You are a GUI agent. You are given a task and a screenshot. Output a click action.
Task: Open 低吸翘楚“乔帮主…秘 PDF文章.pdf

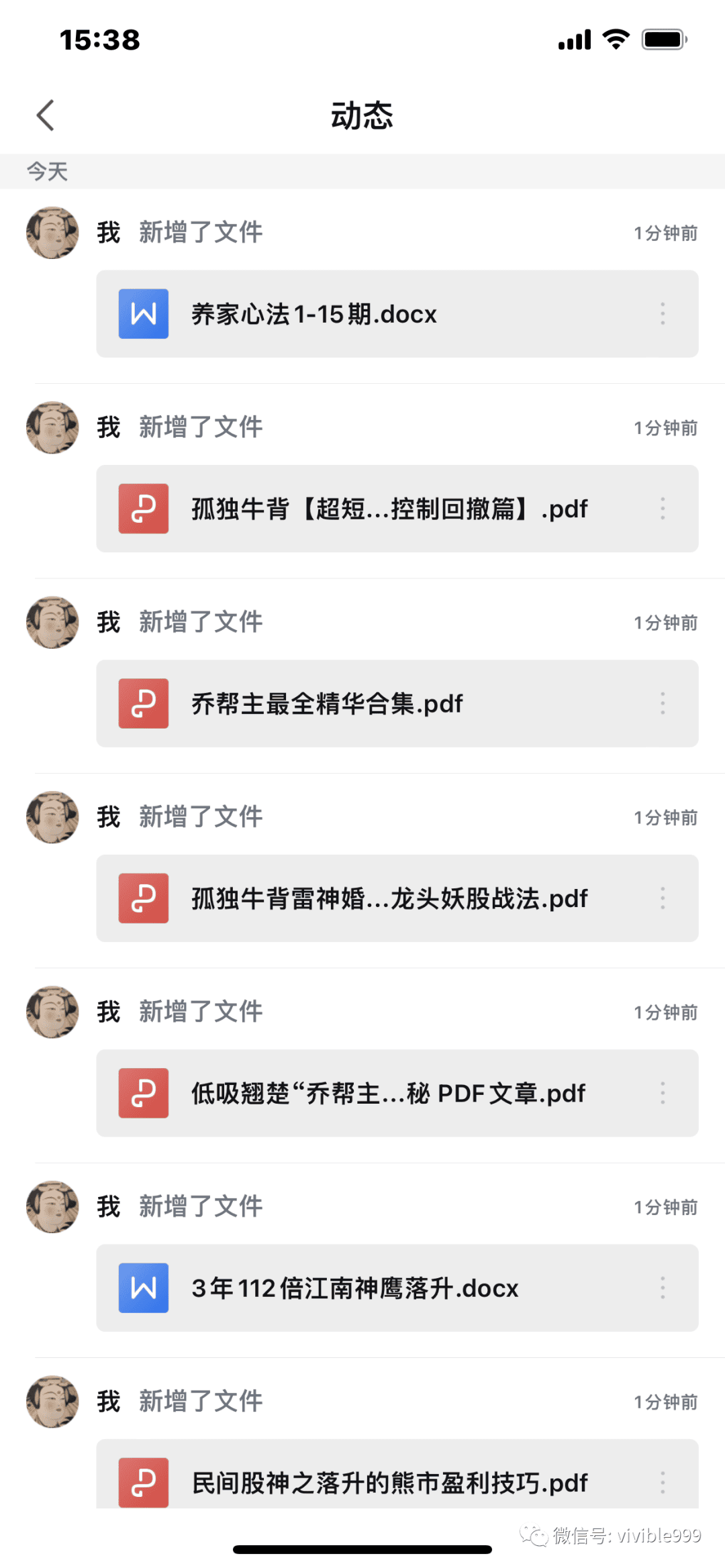point(397,1093)
